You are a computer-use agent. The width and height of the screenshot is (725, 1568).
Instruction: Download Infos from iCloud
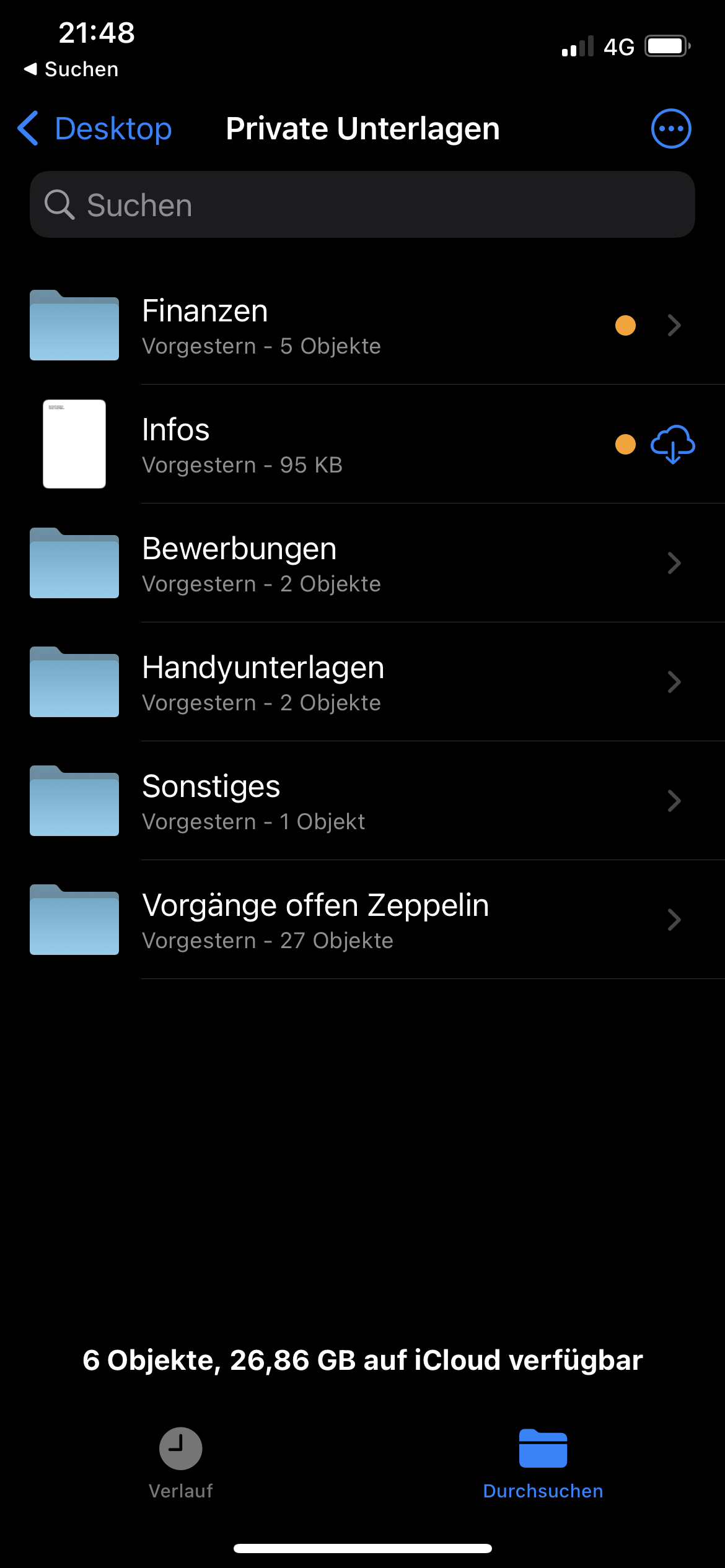click(x=672, y=445)
